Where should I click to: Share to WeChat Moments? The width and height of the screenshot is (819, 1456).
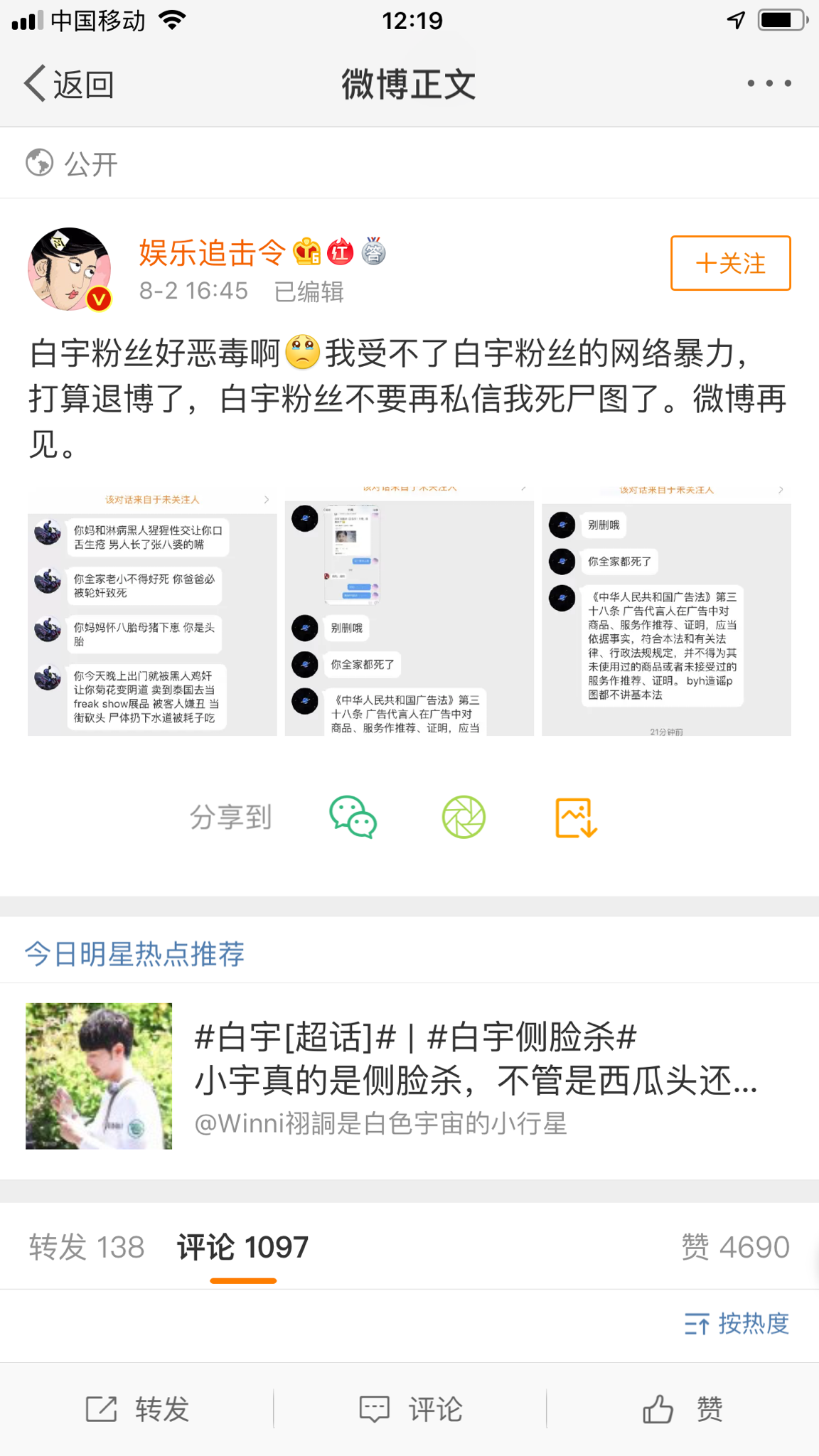464,818
